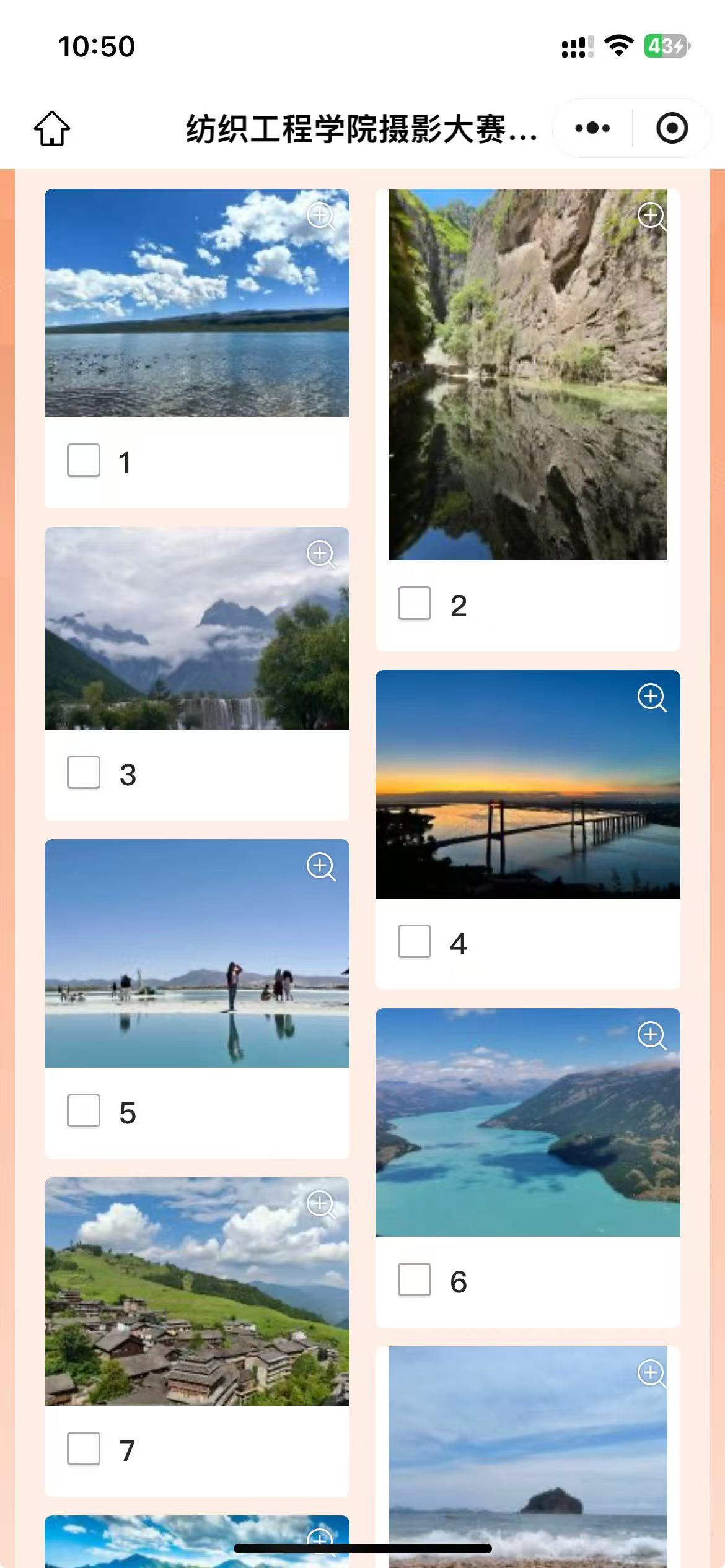The height and width of the screenshot is (1568, 725).
Task: Open the three-dot more options menu
Action: click(592, 128)
